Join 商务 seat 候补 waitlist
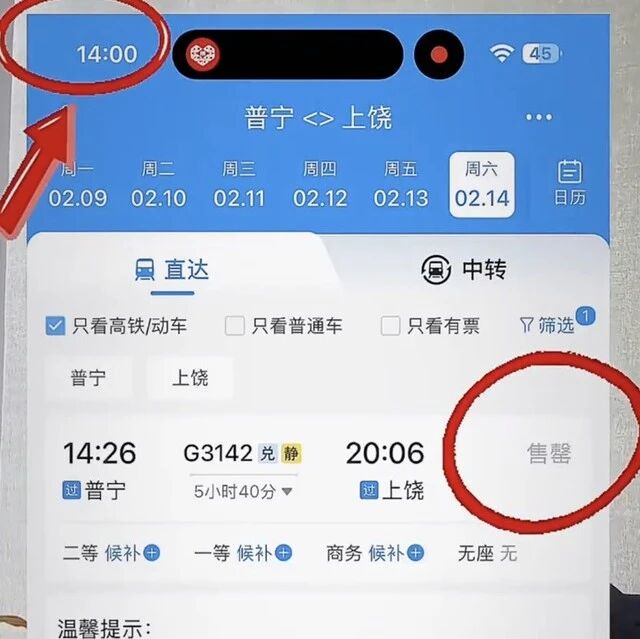This screenshot has height=639, width=640. click(395, 552)
